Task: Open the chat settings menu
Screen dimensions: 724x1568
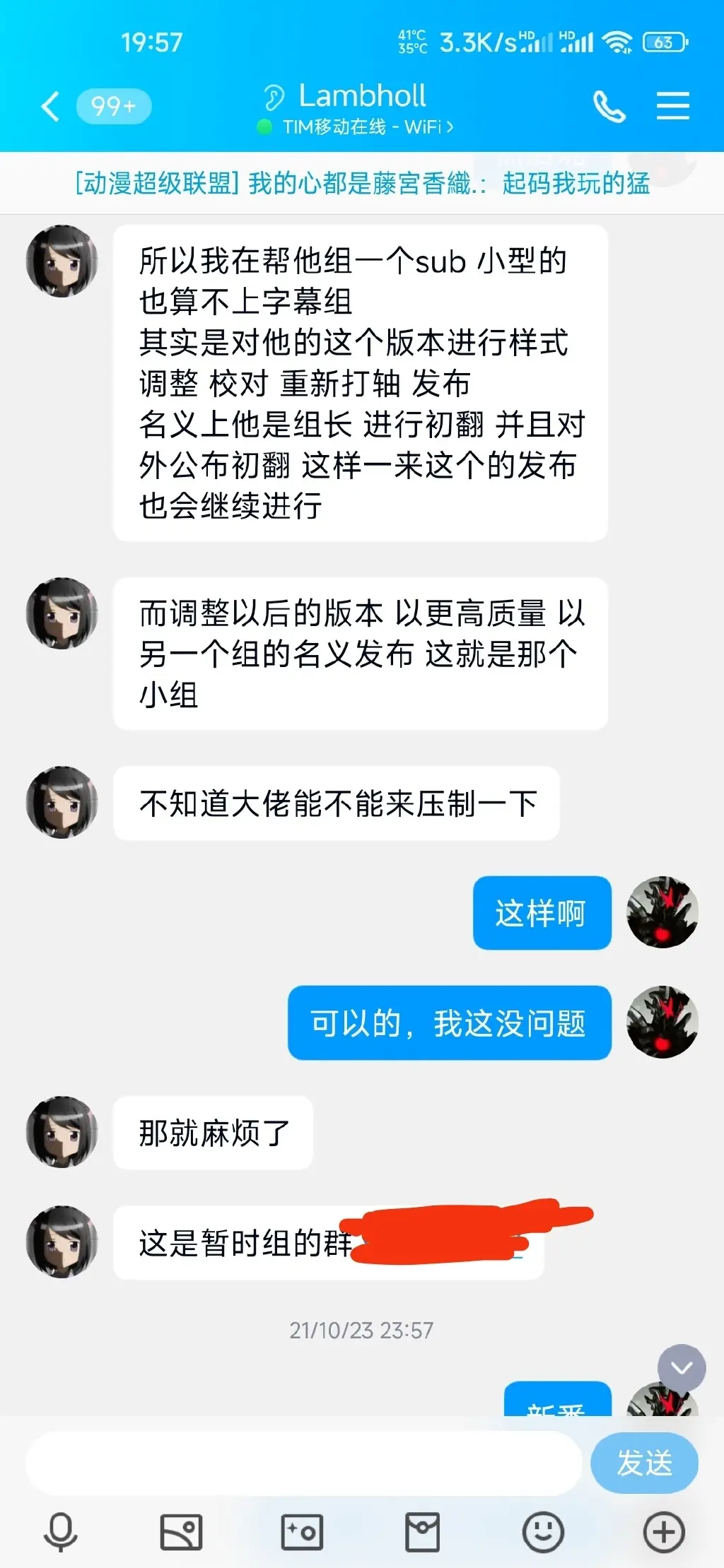Action: (672, 106)
